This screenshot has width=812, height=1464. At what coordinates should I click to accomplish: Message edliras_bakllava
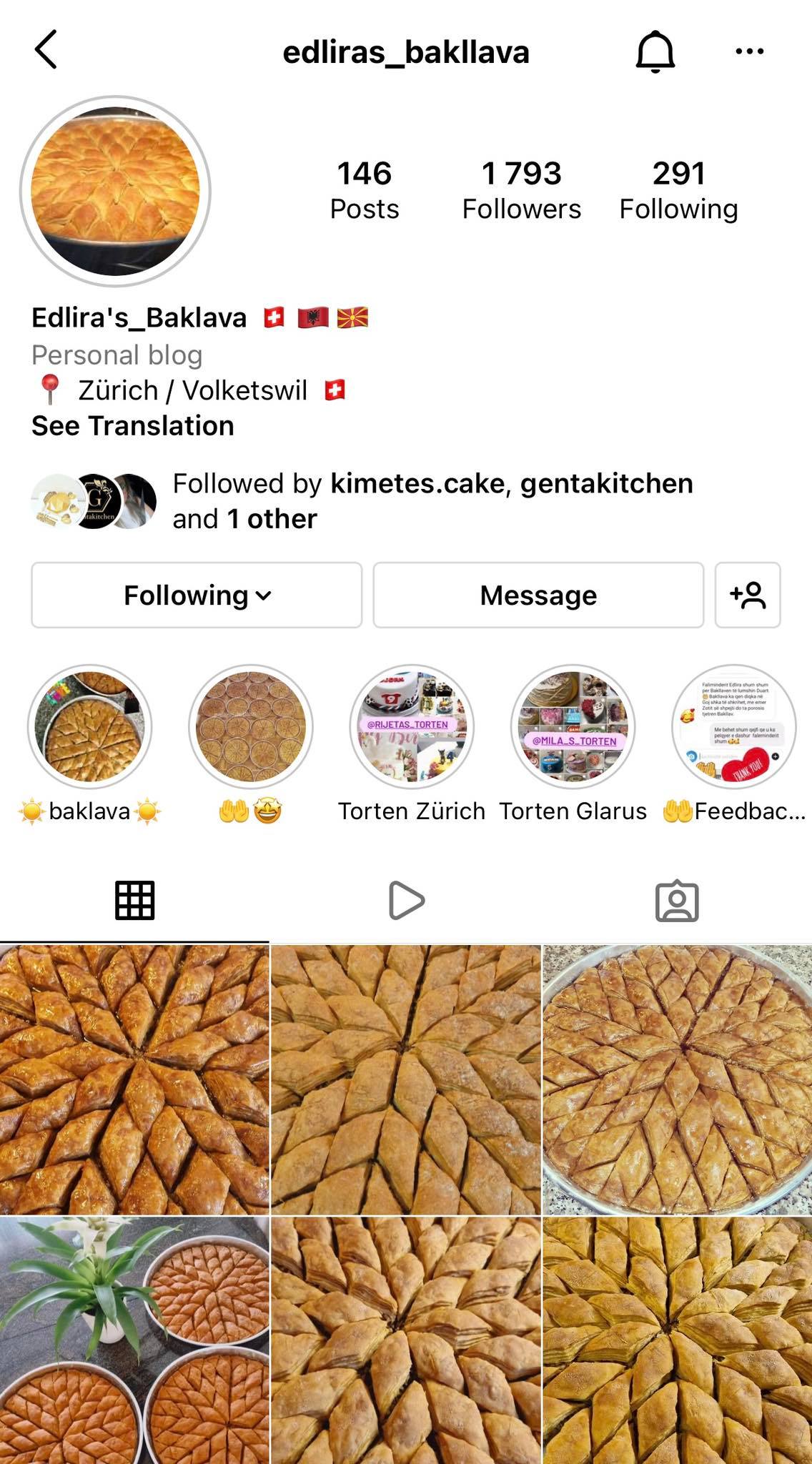pos(538,595)
